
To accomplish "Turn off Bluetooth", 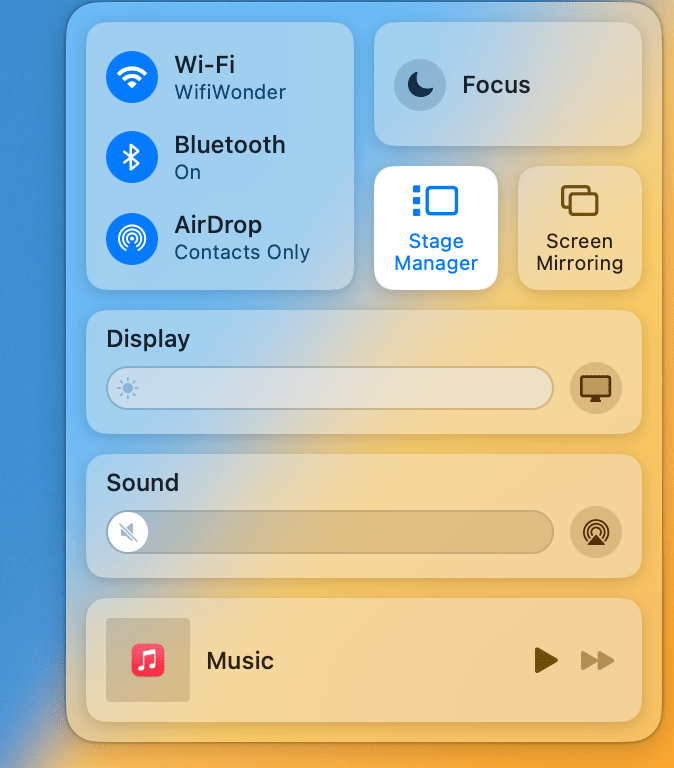I will tap(132, 157).
